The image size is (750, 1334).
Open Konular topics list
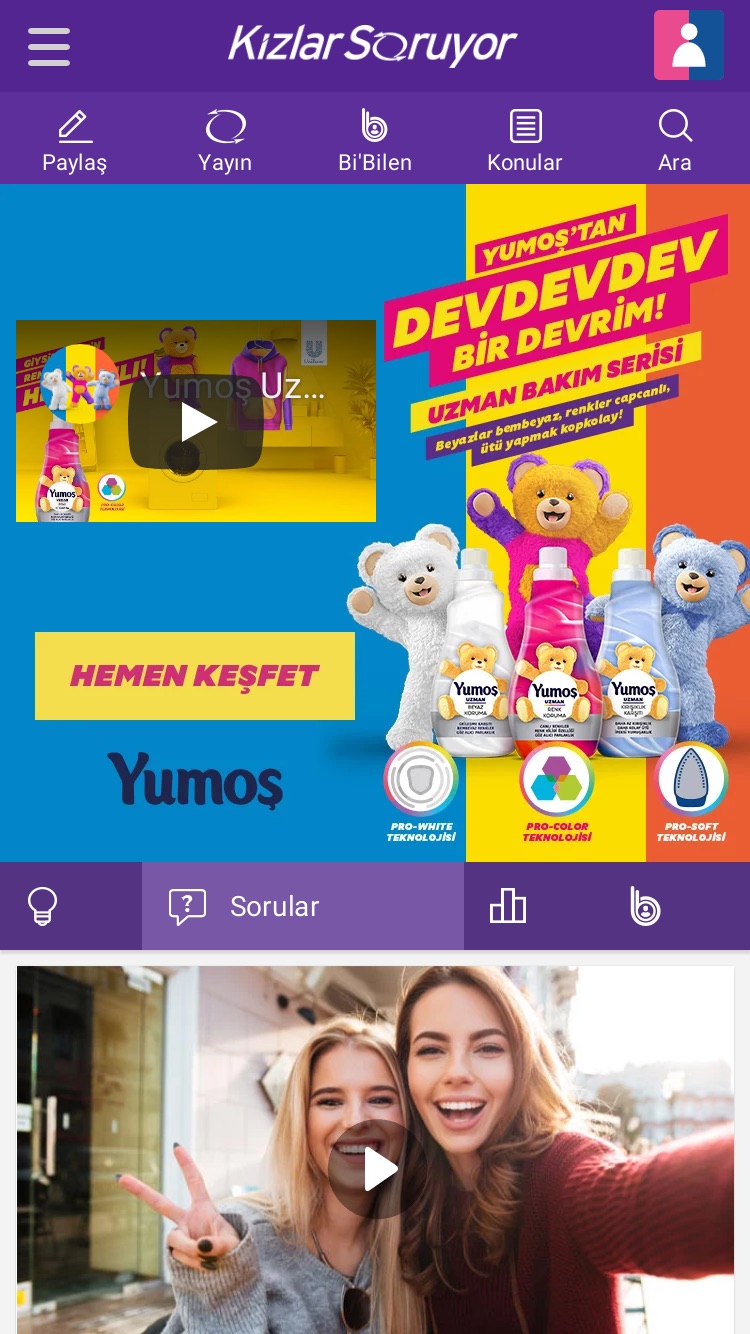tap(525, 141)
